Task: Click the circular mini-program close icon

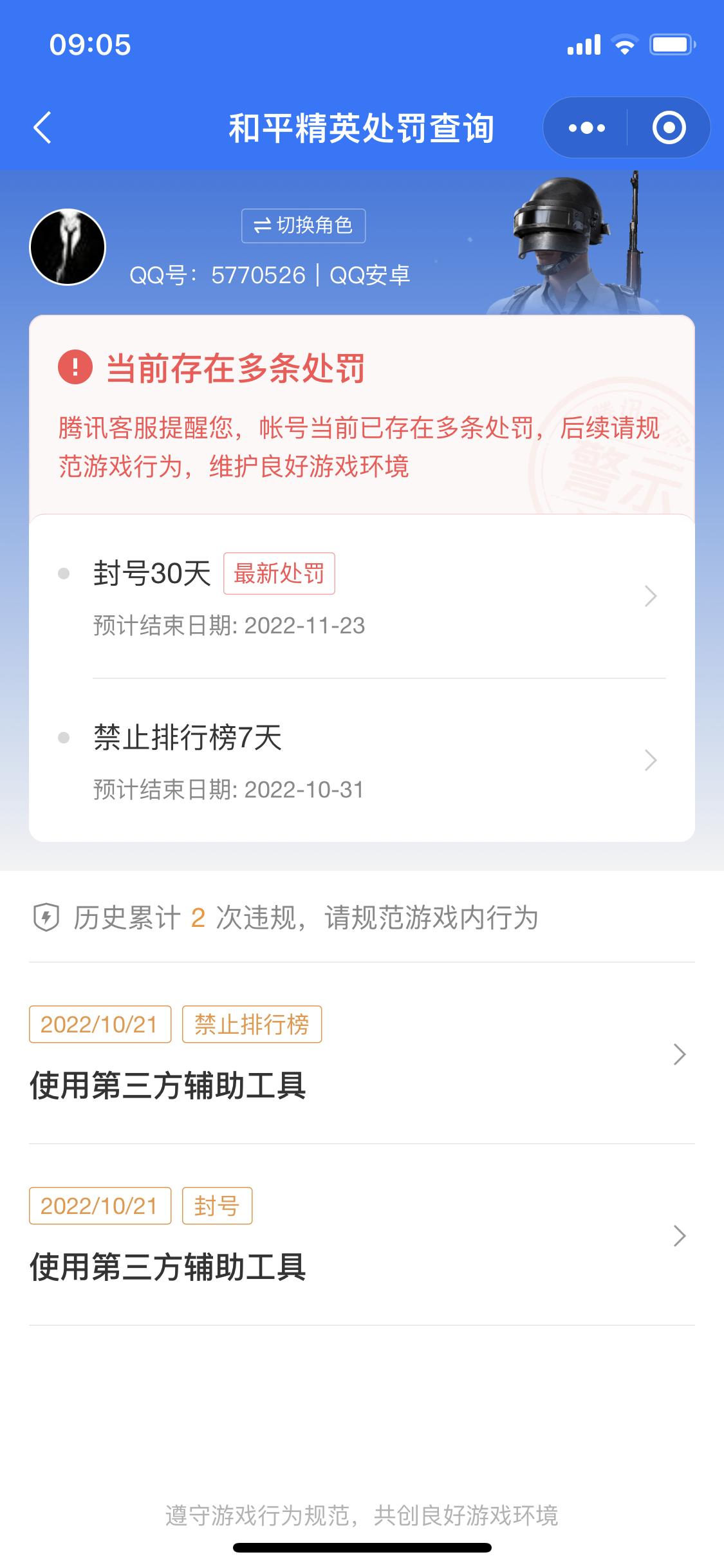Action: pos(668,127)
